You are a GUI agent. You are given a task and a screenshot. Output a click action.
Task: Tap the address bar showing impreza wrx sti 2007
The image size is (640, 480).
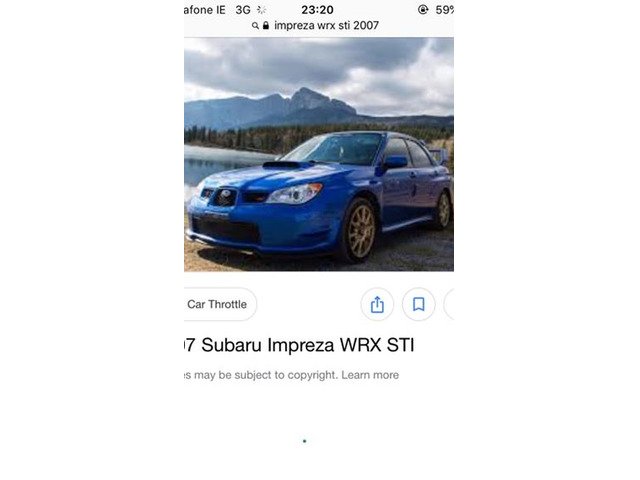pos(320,26)
